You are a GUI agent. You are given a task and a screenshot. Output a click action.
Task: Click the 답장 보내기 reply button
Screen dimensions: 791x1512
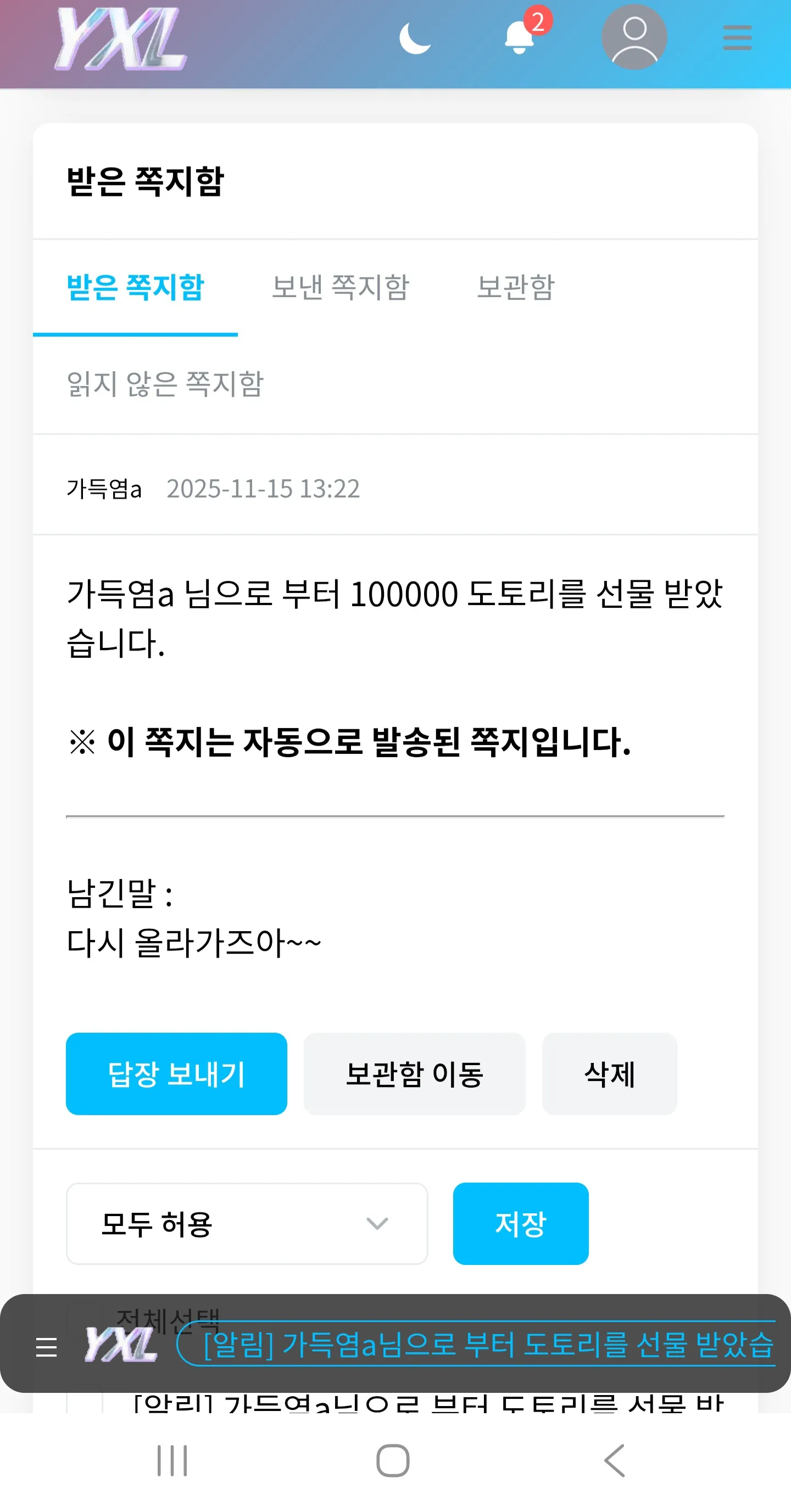tap(176, 1075)
